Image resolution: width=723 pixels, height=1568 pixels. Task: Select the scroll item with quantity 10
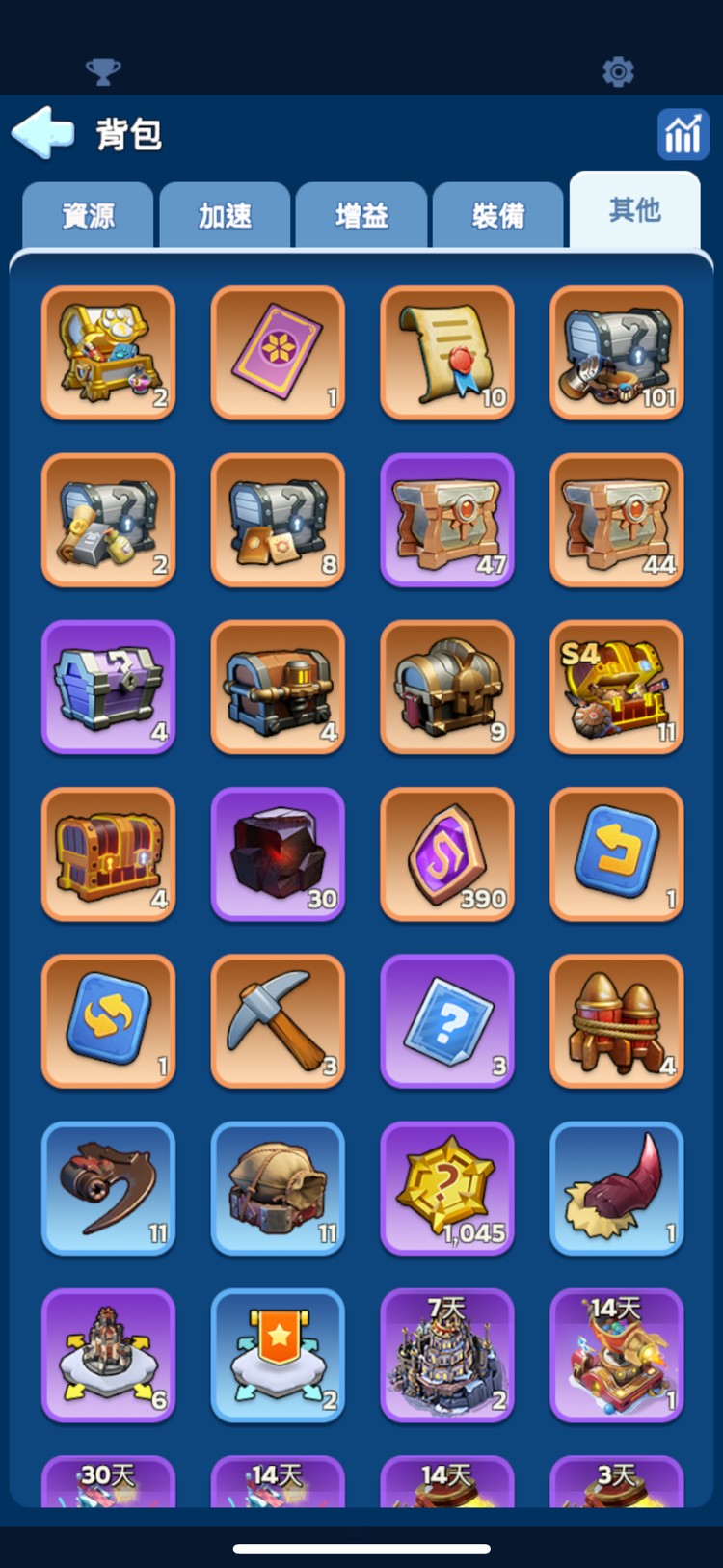(x=447, y=353)
